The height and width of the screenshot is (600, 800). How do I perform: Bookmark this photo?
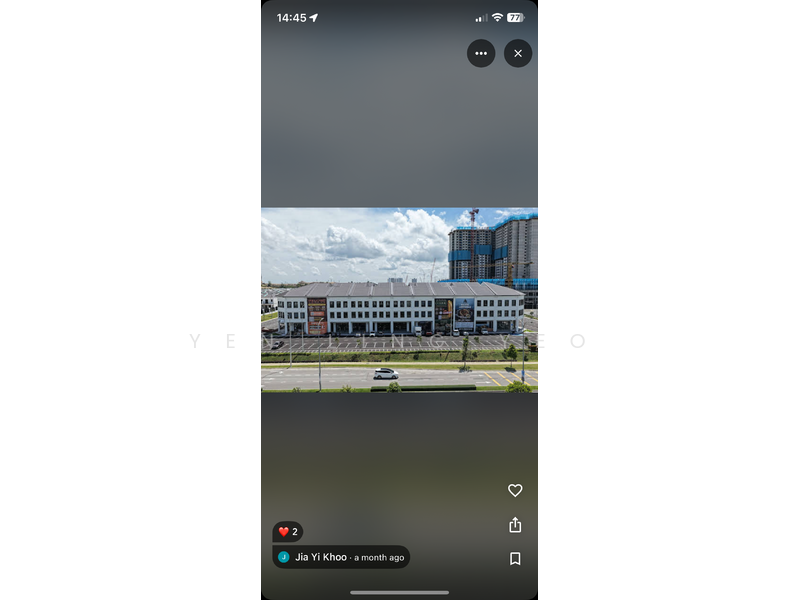point(515,559)
